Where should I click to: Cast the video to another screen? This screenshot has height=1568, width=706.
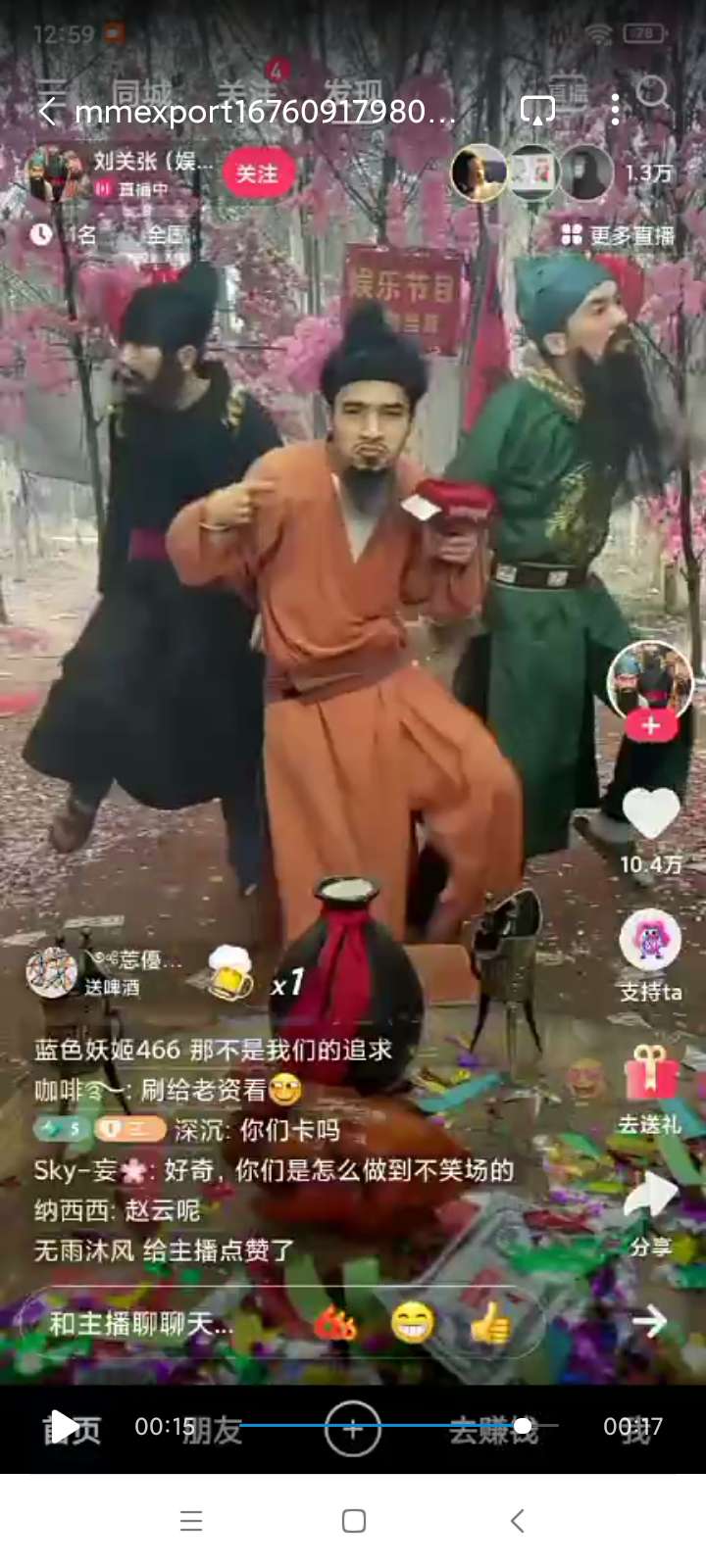[536, 111]
